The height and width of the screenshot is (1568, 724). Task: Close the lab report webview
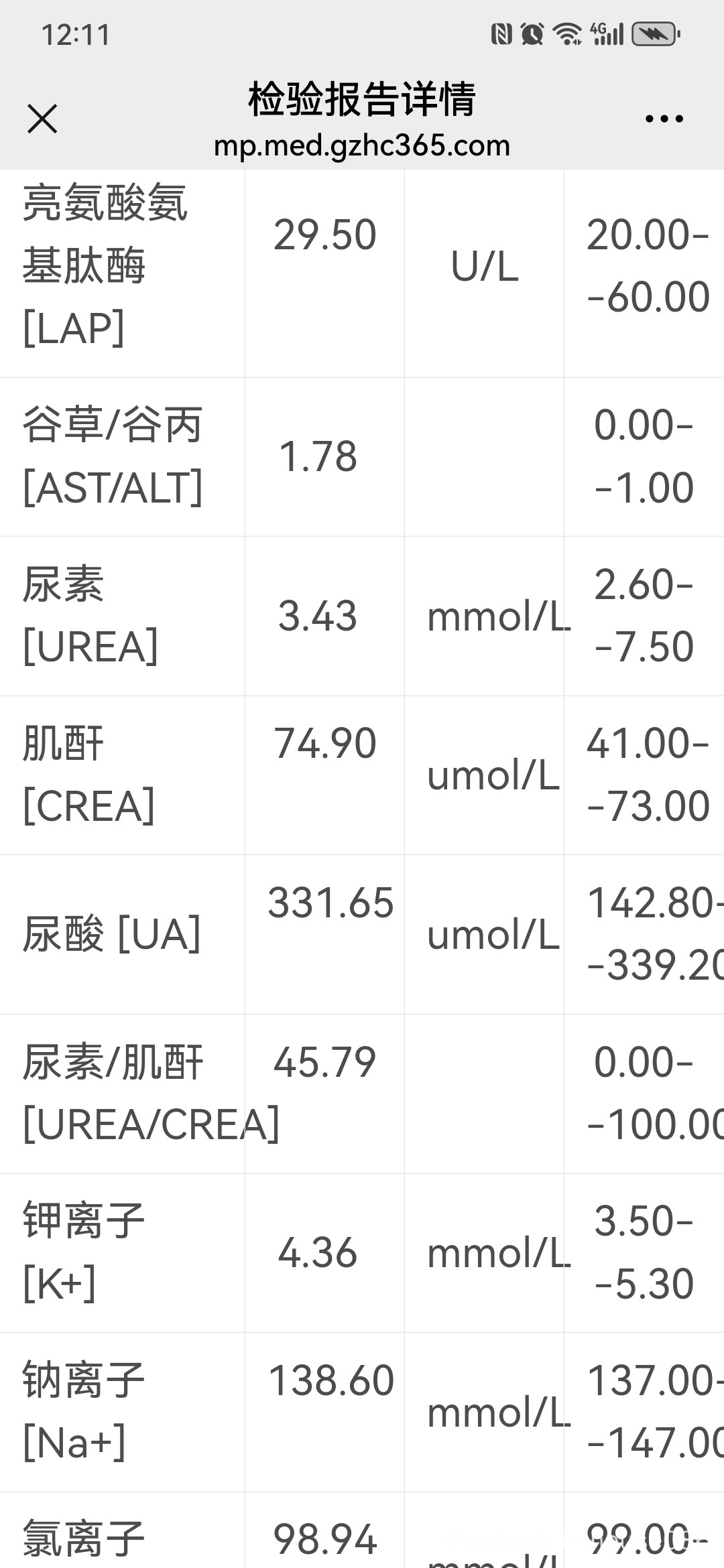(42, 119)
